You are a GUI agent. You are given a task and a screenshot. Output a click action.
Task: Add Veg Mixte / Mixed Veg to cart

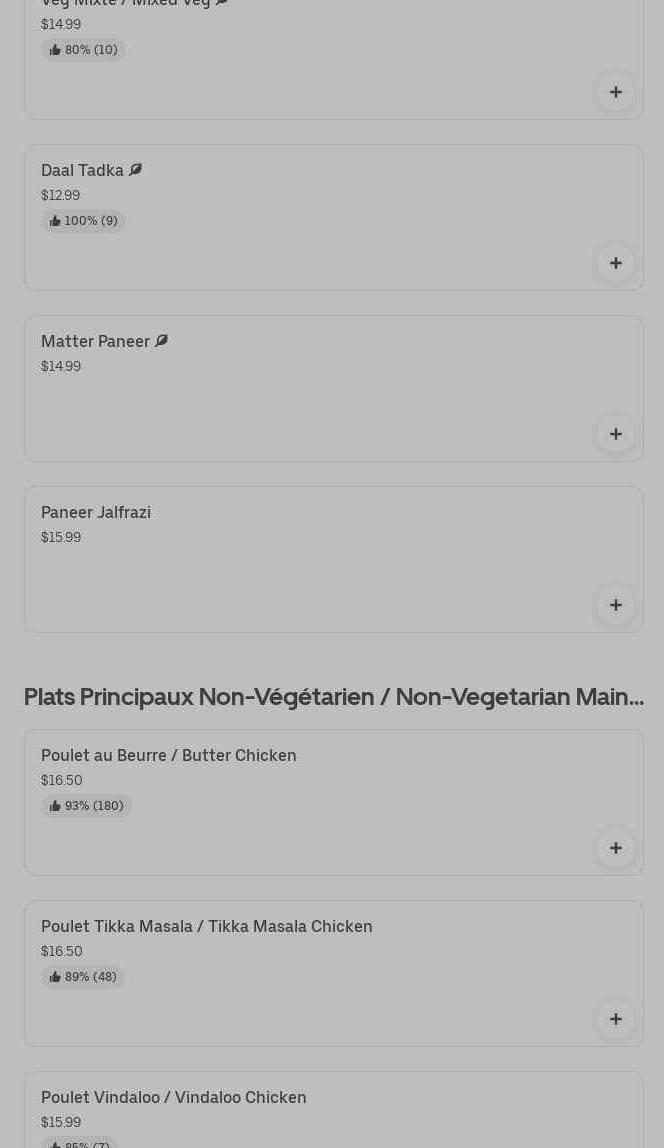615,92
